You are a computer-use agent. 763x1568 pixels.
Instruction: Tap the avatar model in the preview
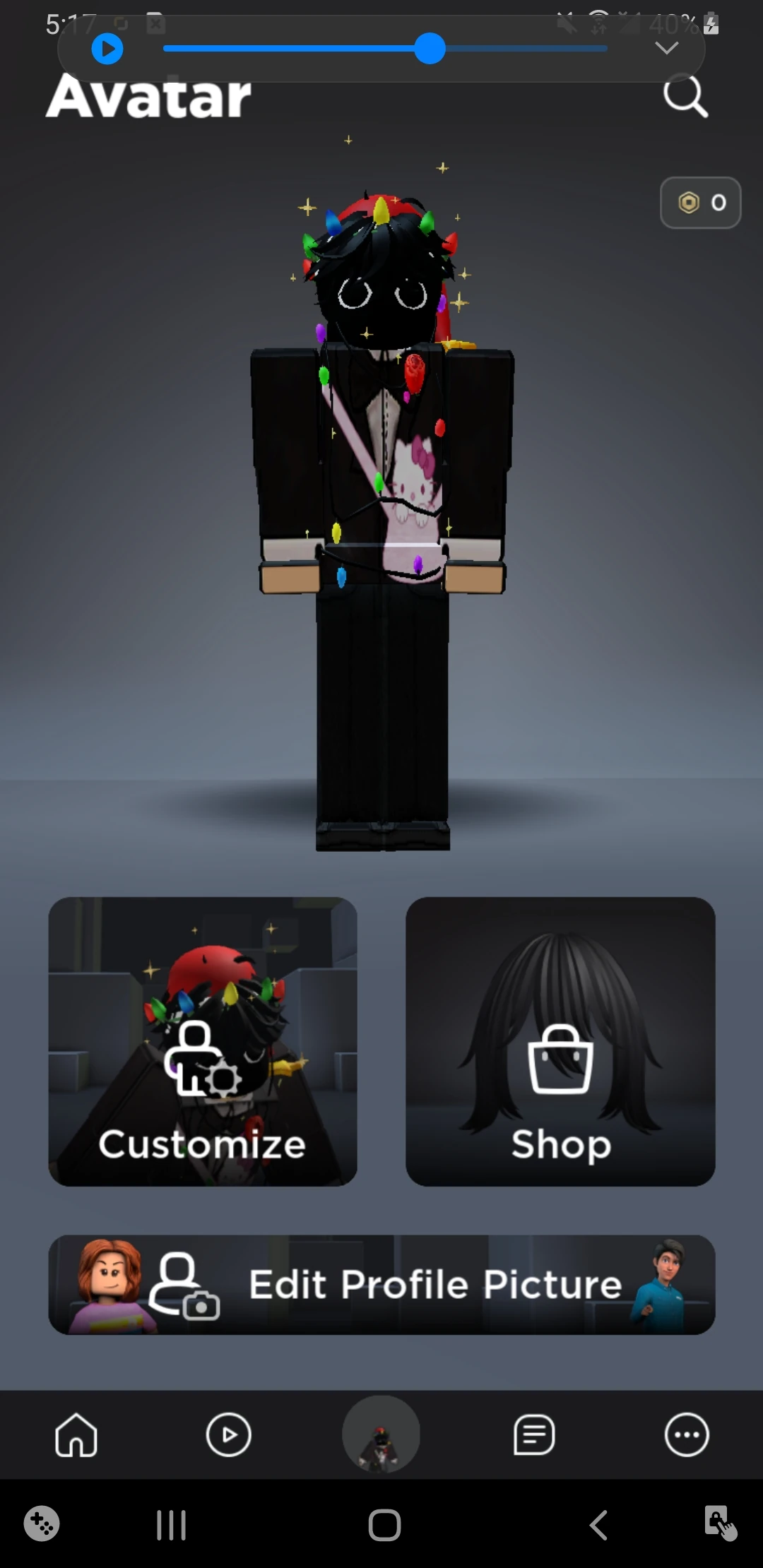(x=381, y=494)
